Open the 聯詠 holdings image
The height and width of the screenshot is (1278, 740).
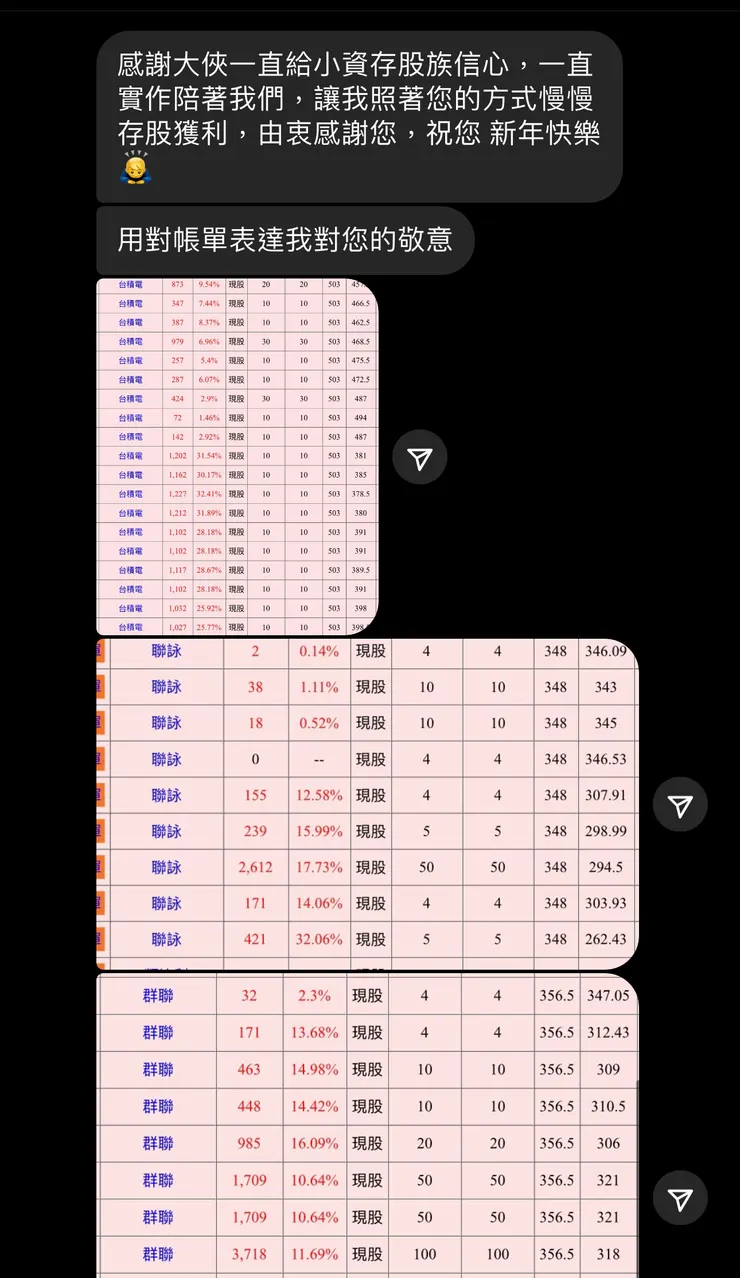[x=367, y=805]
